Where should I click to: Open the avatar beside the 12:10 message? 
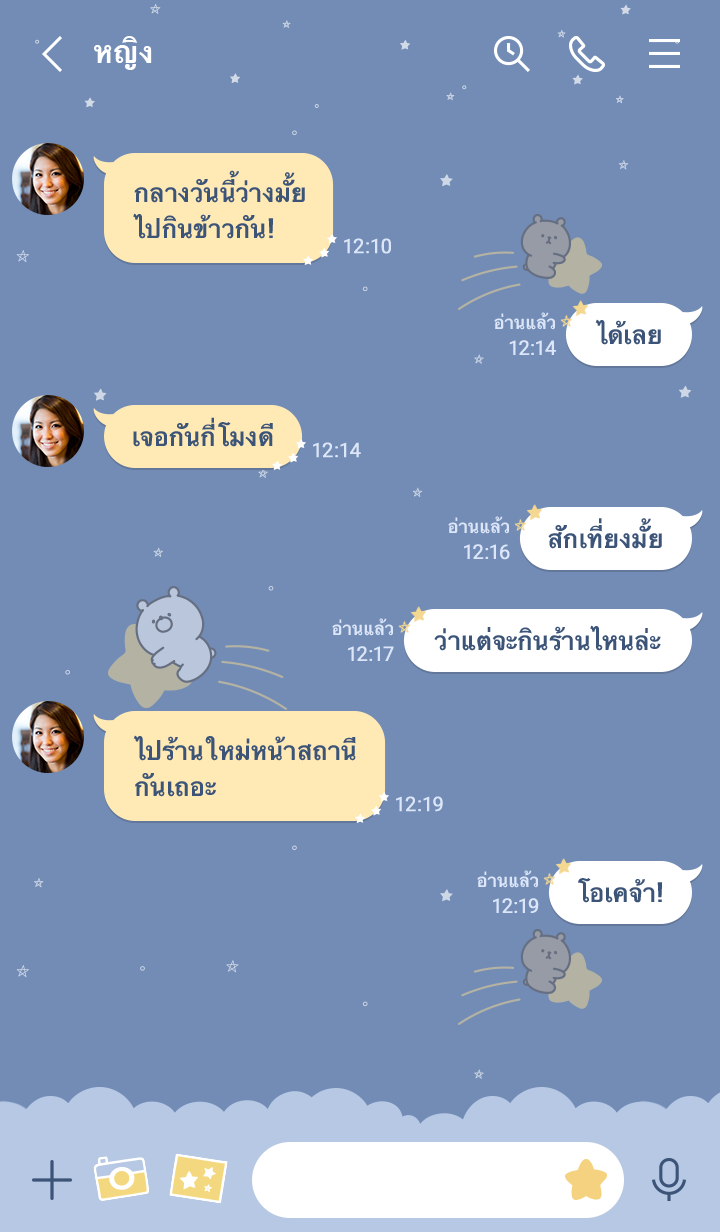tap(48, 179)
